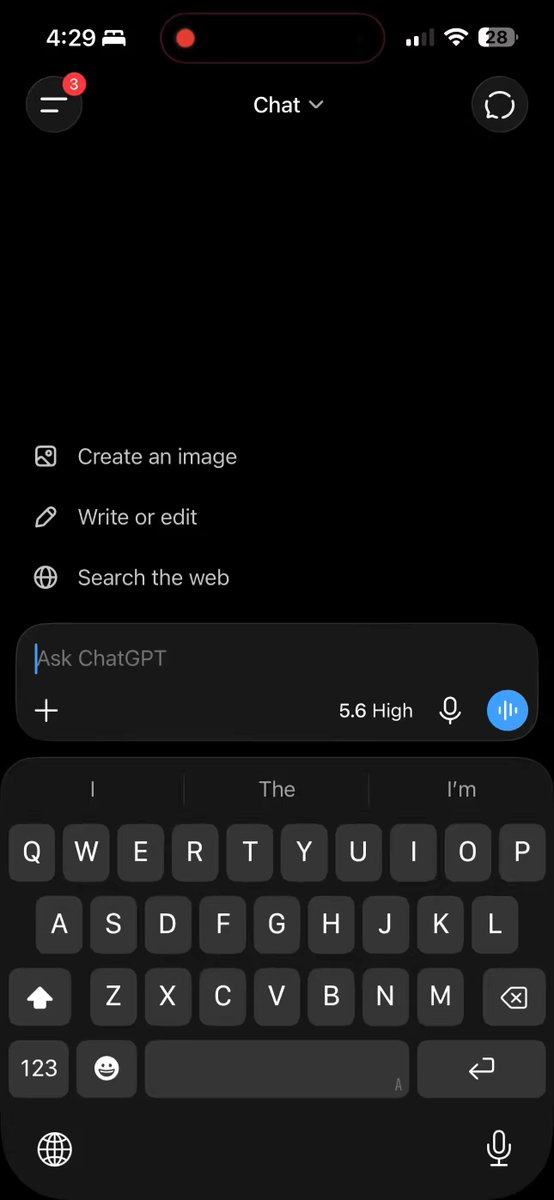This screenshot has width=554, height=1200.
Task: Choose the Create an image suggestion
Action: point(136,457)
